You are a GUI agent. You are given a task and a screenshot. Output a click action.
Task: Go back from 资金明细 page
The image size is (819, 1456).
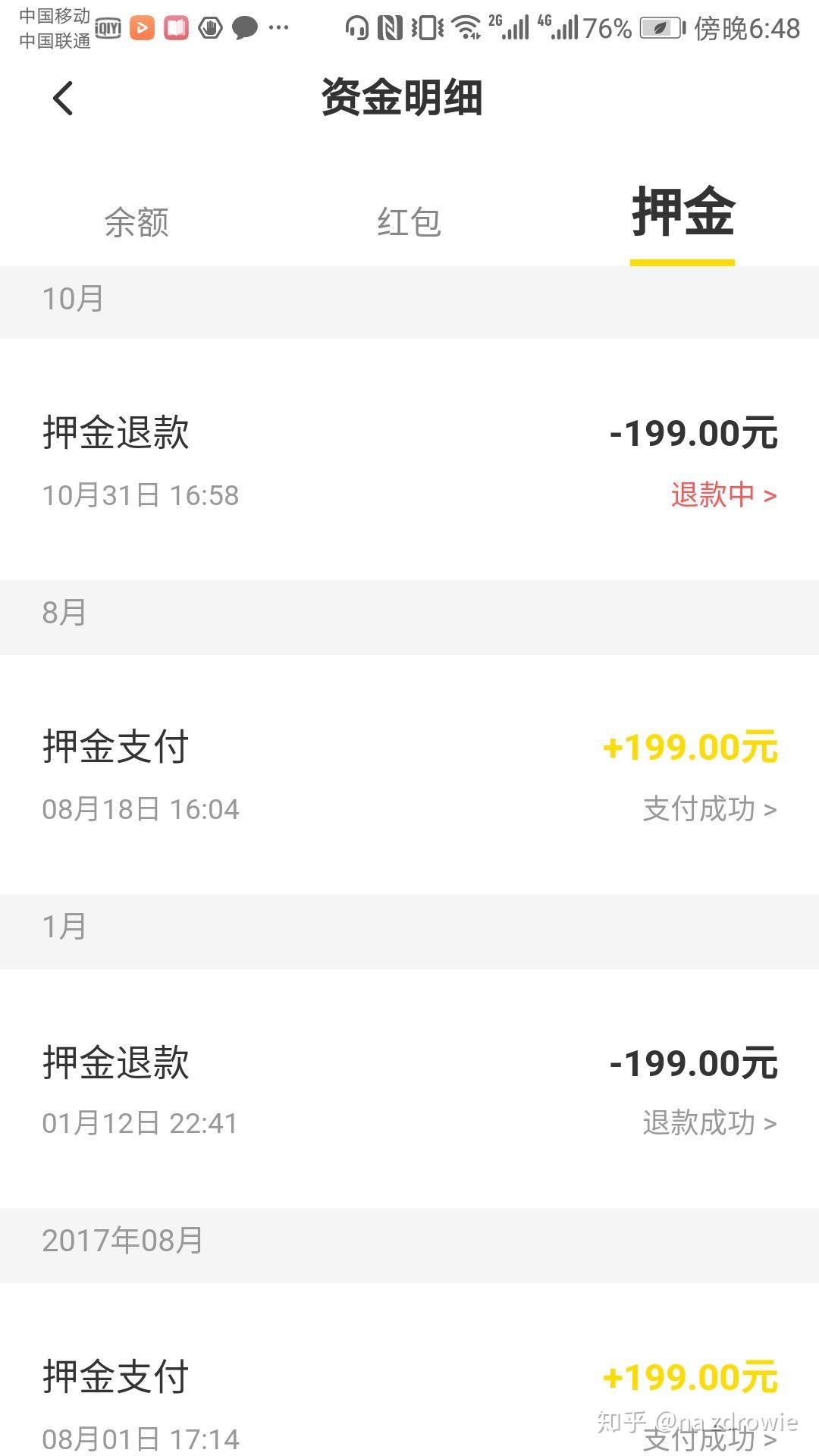pos(64,99)
